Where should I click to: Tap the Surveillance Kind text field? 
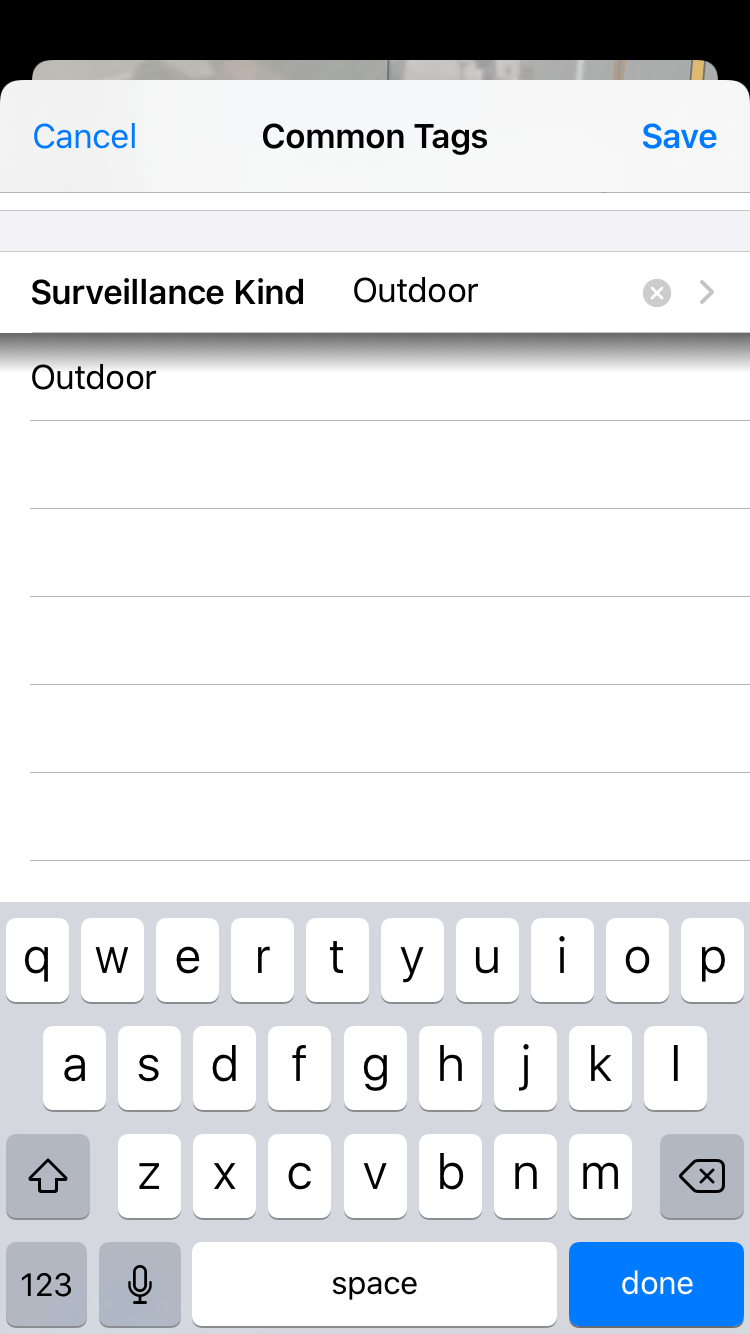click(x=490, y=291)
